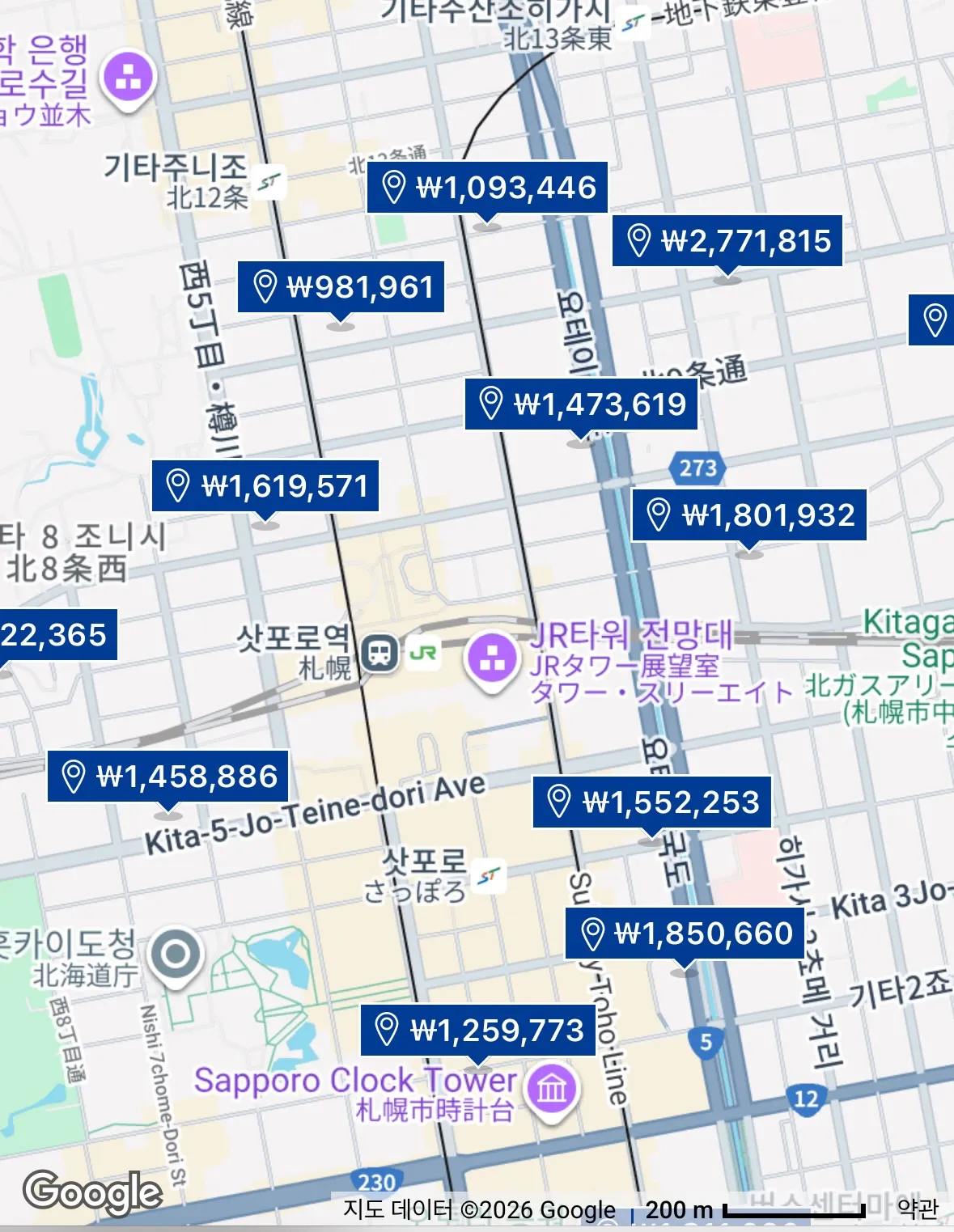Open the ₩1,552,253 price pin

[651, 802]
